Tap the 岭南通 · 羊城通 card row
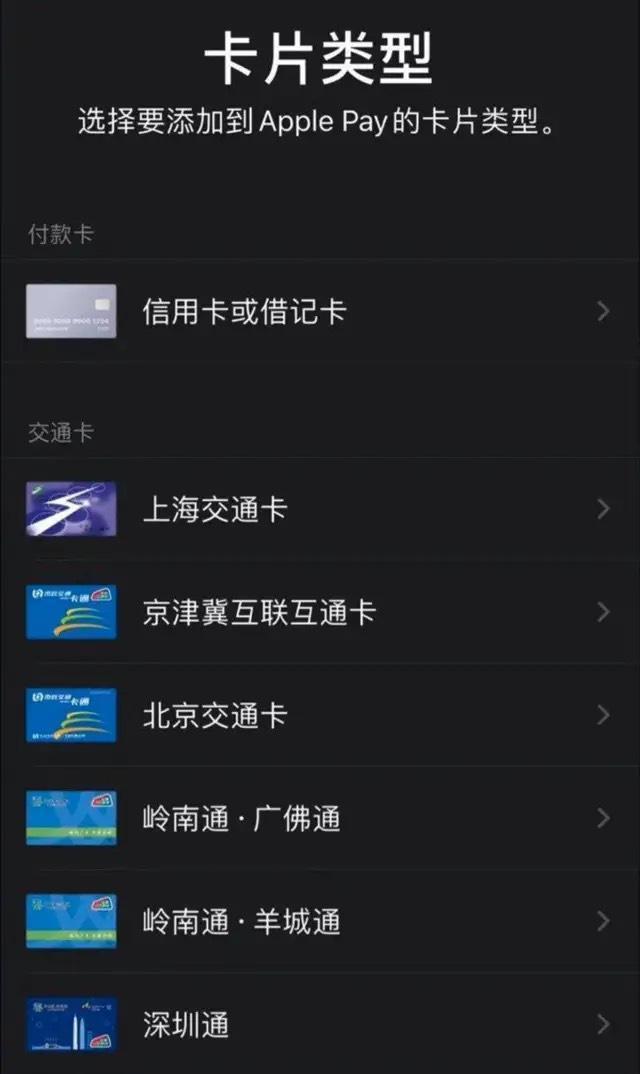 click(241, 921)
